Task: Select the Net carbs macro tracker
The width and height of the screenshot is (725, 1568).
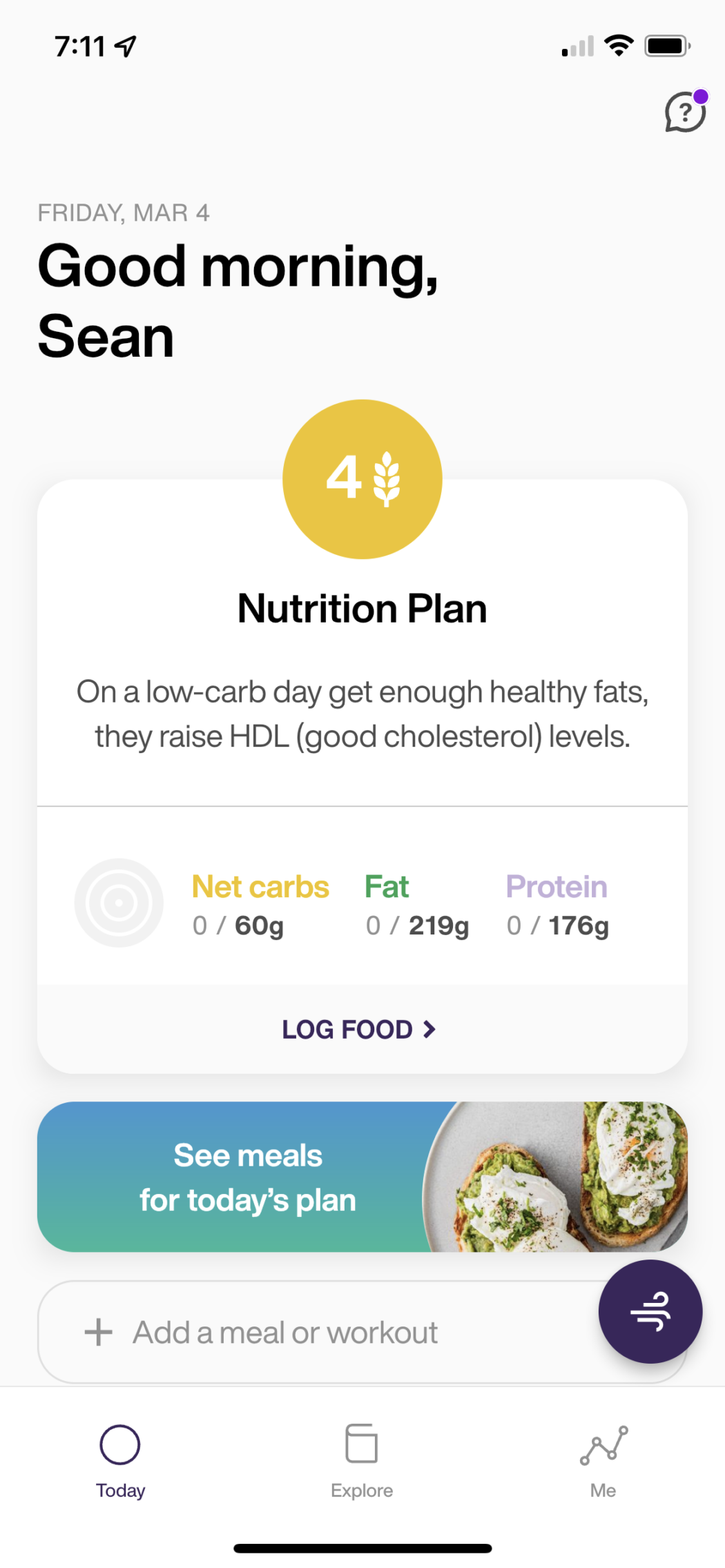Action: point(260,903)
